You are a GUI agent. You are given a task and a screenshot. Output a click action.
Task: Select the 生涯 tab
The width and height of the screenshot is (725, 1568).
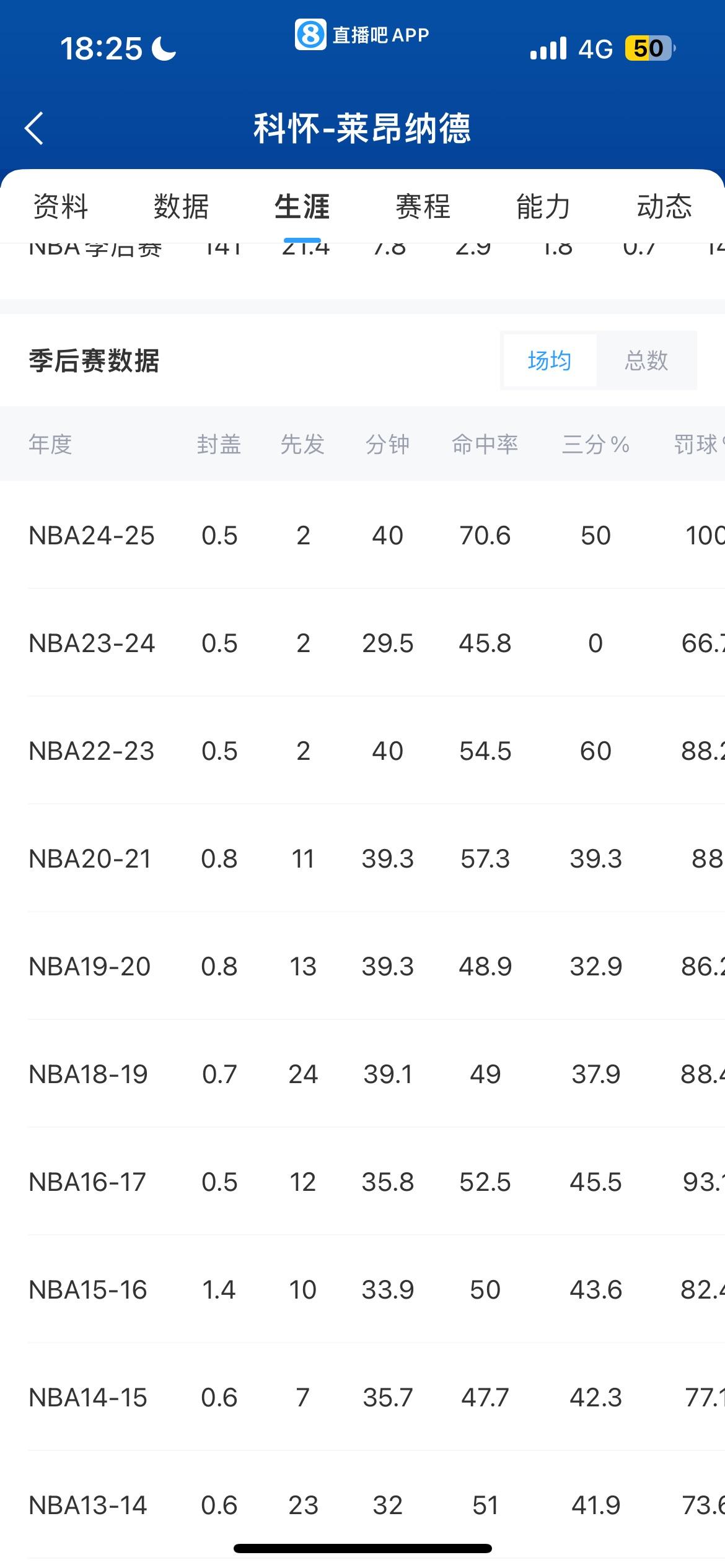[x=302, y=206]
